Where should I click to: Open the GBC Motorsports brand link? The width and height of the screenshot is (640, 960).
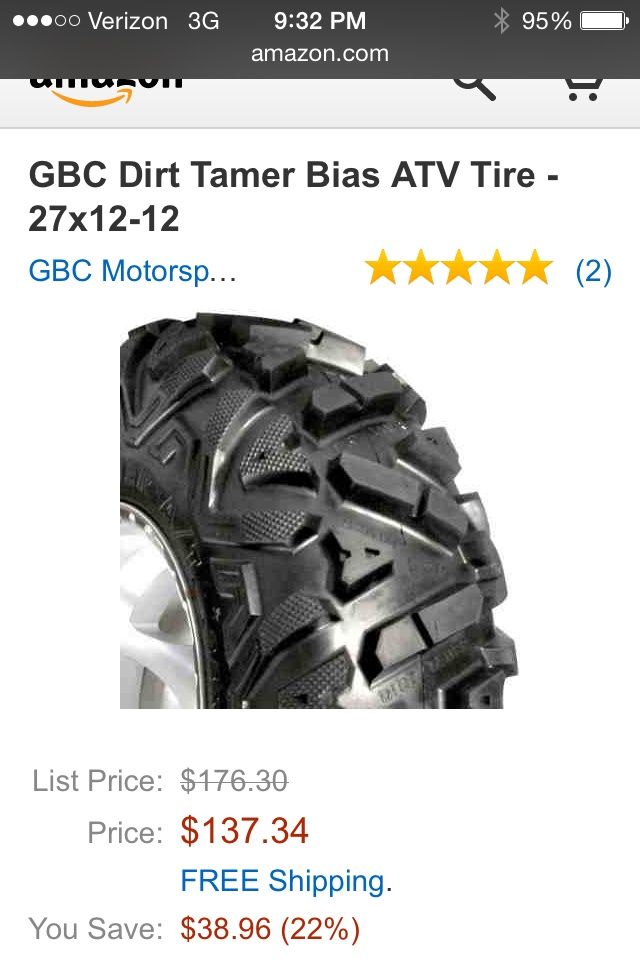pyautogui.click(x=133, y=270)
